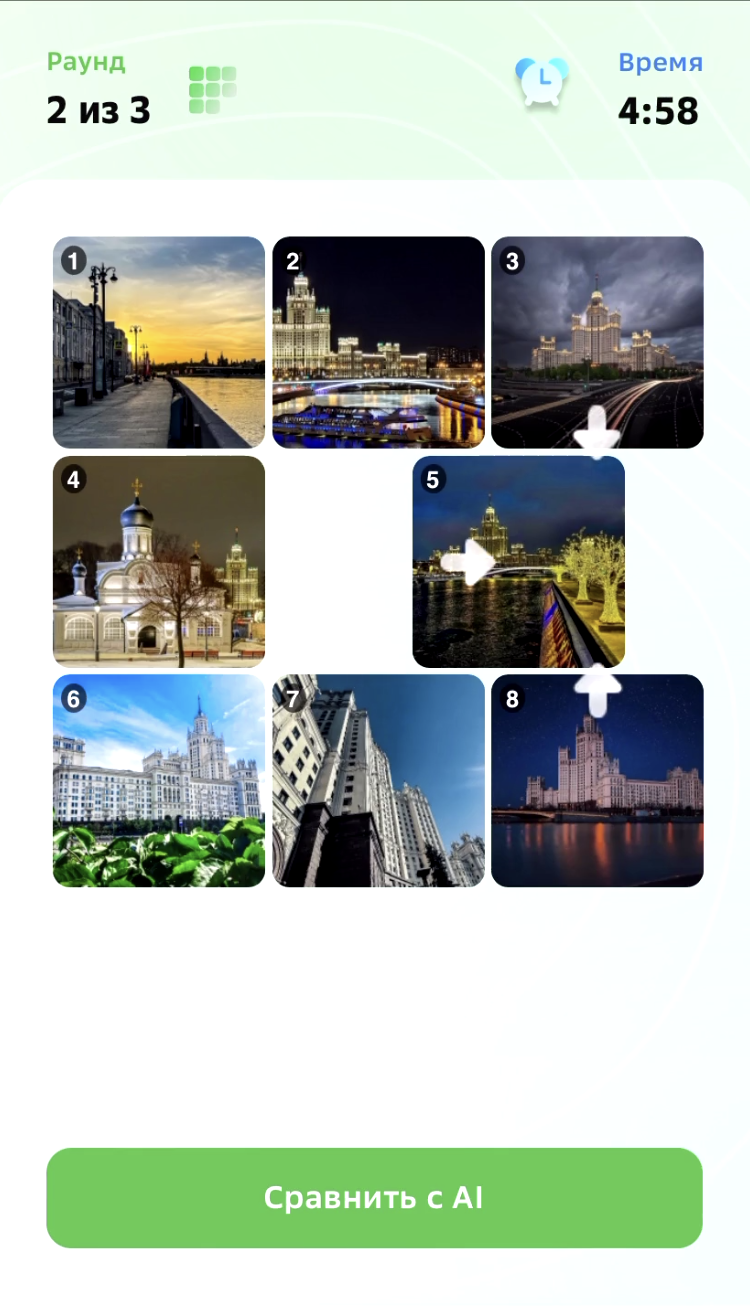Select photo tile number 1 with sunset embankment

pyautogui.click(x=159, y=342)
